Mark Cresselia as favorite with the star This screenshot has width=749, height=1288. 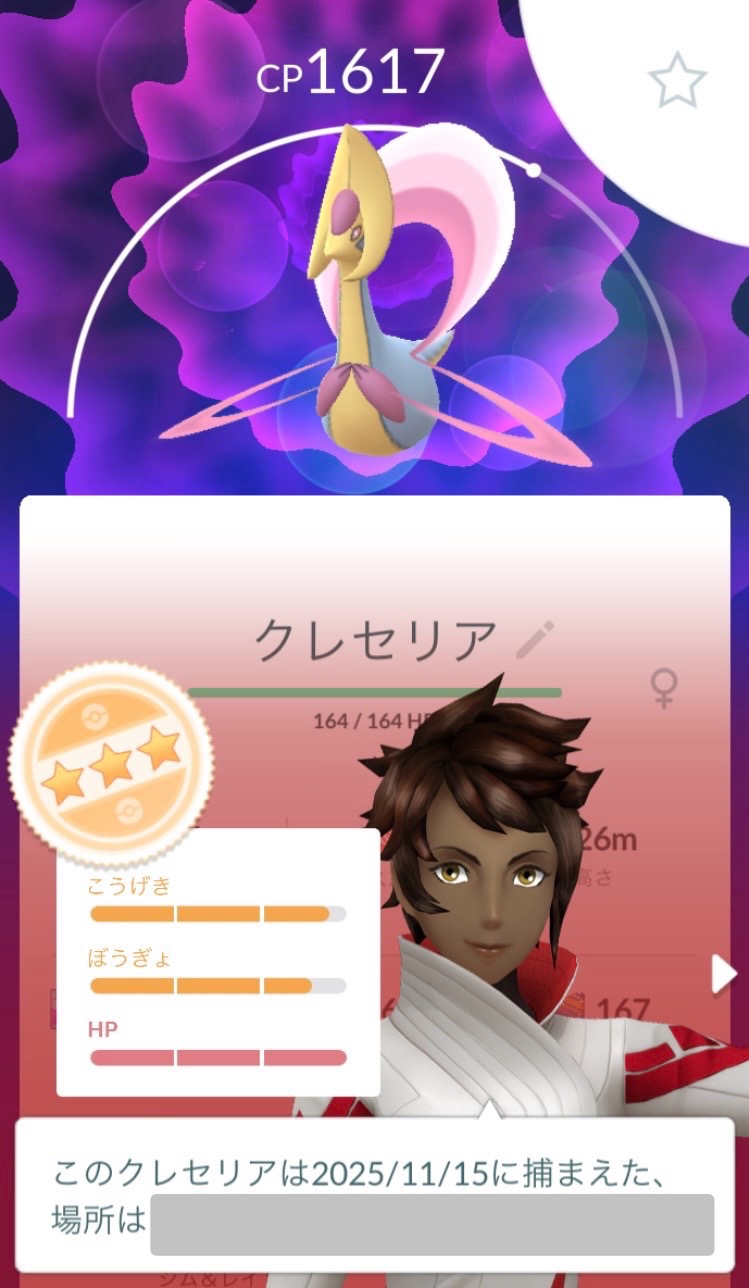pos(677,80)
